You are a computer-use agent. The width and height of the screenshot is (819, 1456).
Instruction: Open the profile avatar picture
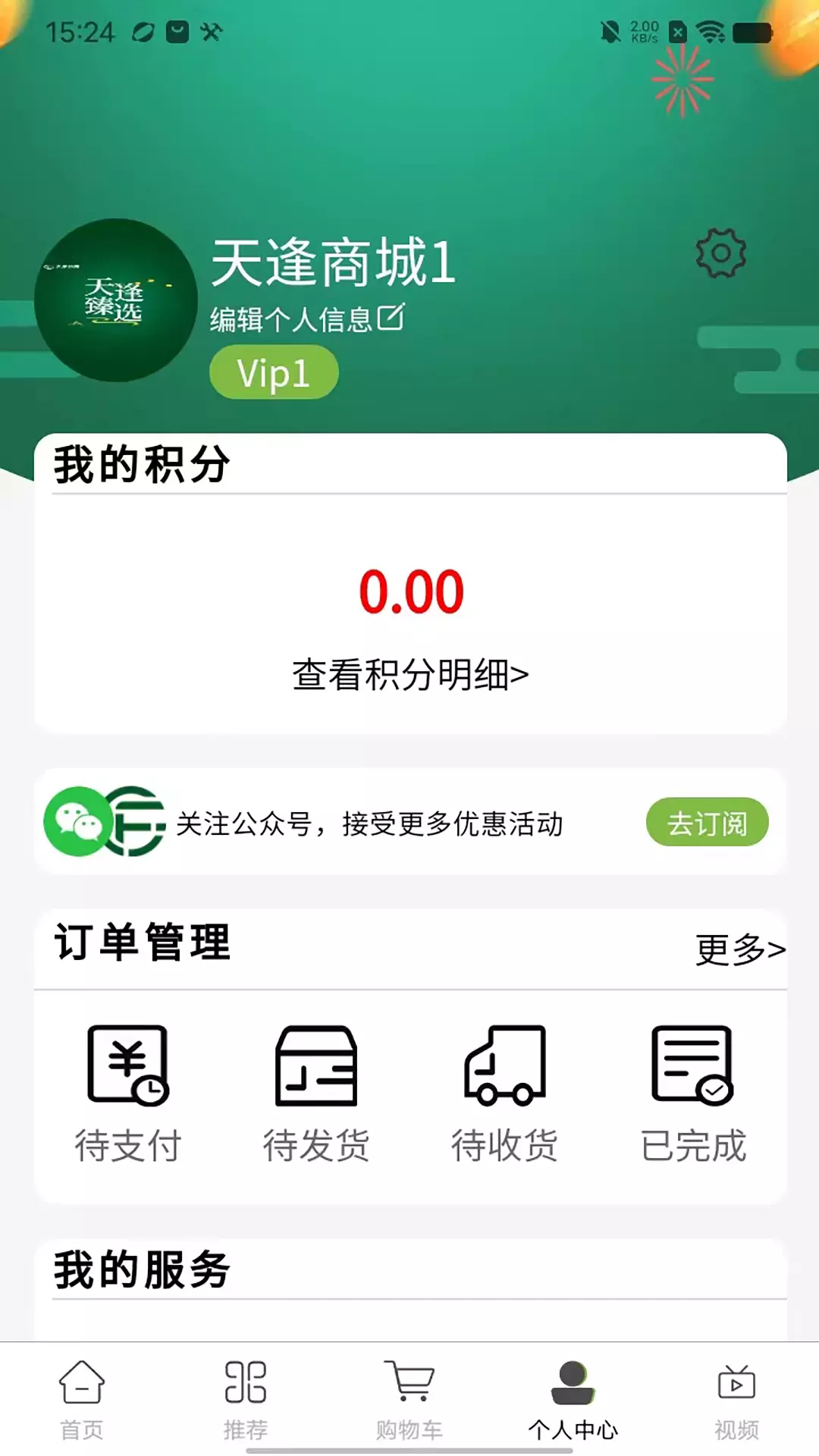pyautogui.click(x=116, y=300)
